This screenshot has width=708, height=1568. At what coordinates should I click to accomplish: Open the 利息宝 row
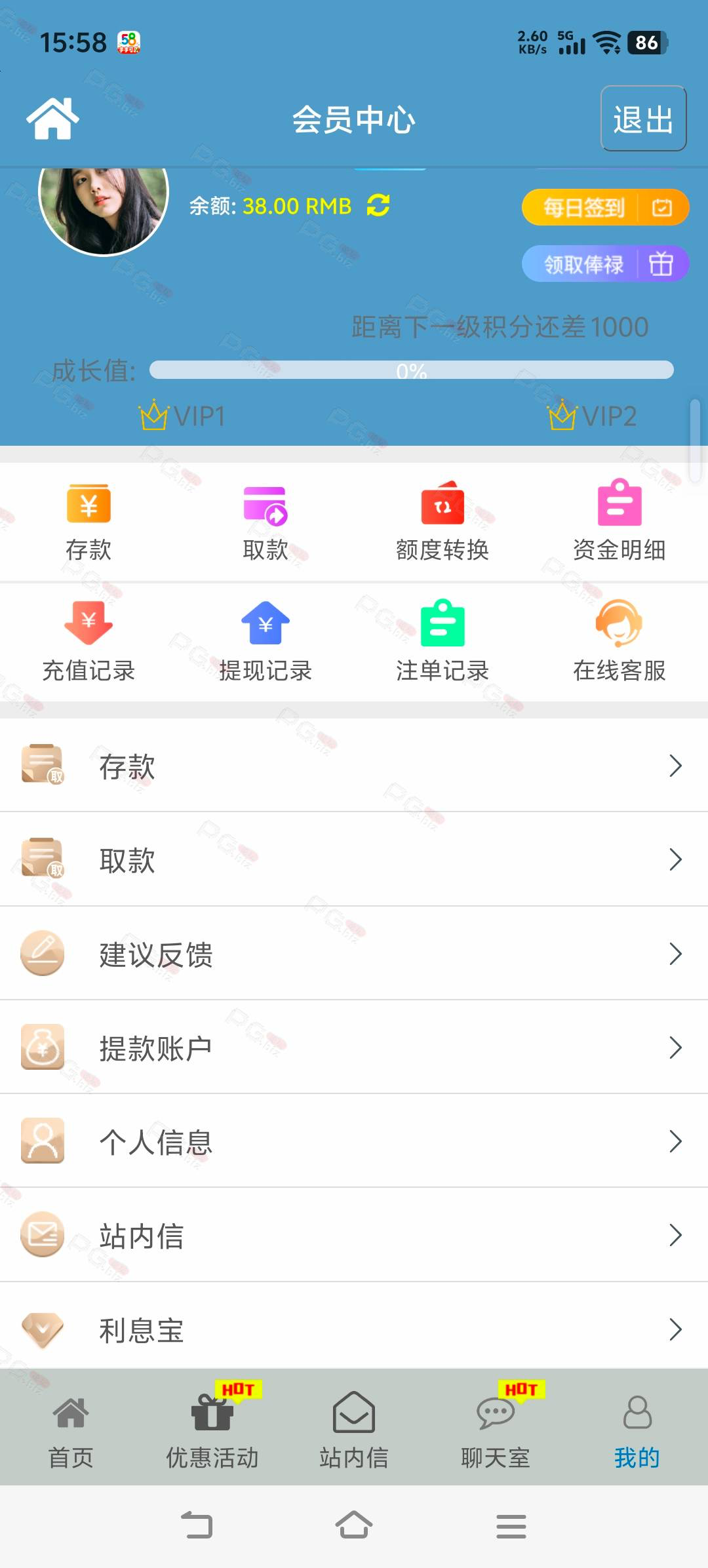(354, 1329)
